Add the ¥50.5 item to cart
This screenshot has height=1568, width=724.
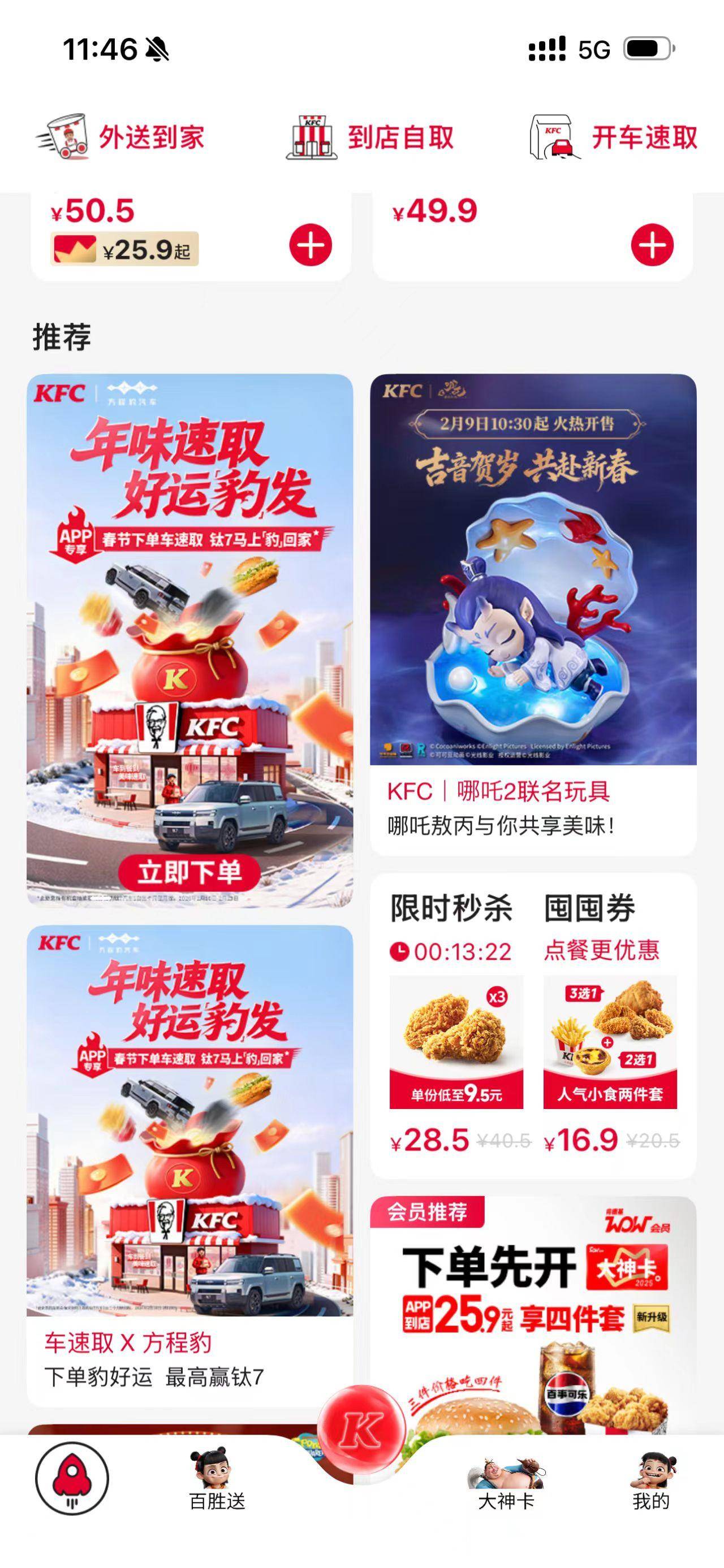pyautogui.click(x=311, y=245)
